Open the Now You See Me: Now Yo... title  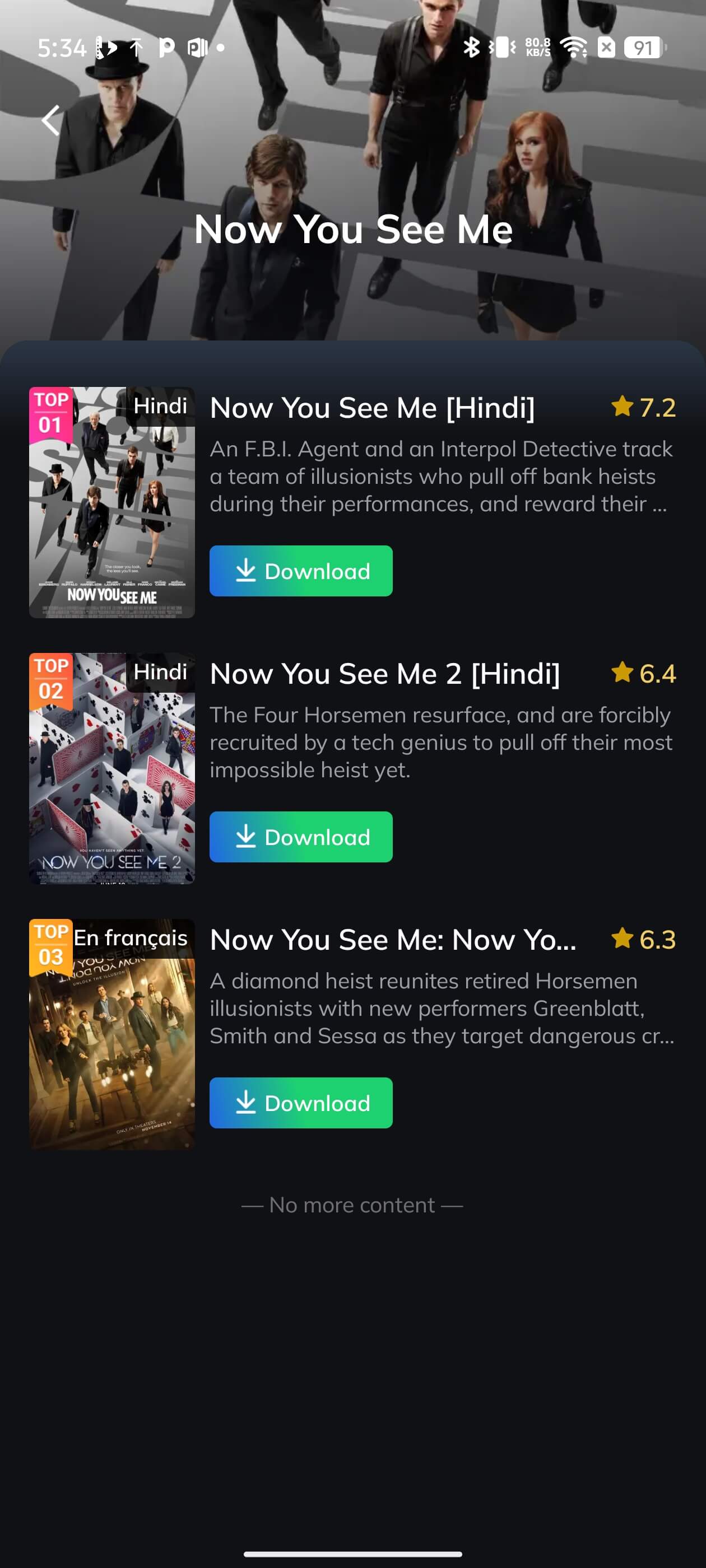(392, 940)
